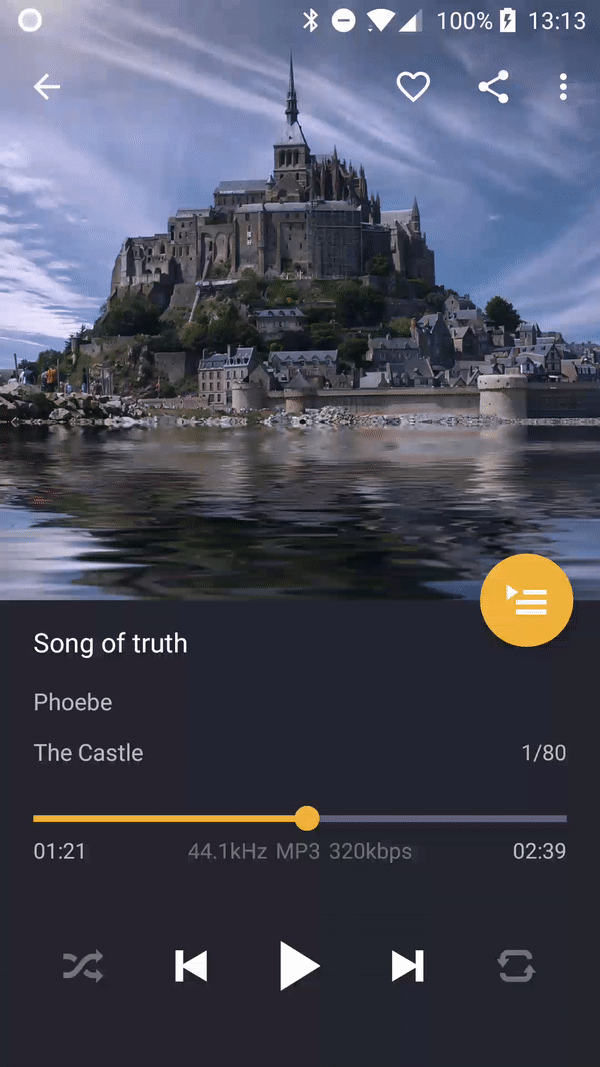Image resolution: width=600 pixels, height=1067 pixels.
Task: Favorite Song of truth with the heart
Action: (x=413, y=87)
